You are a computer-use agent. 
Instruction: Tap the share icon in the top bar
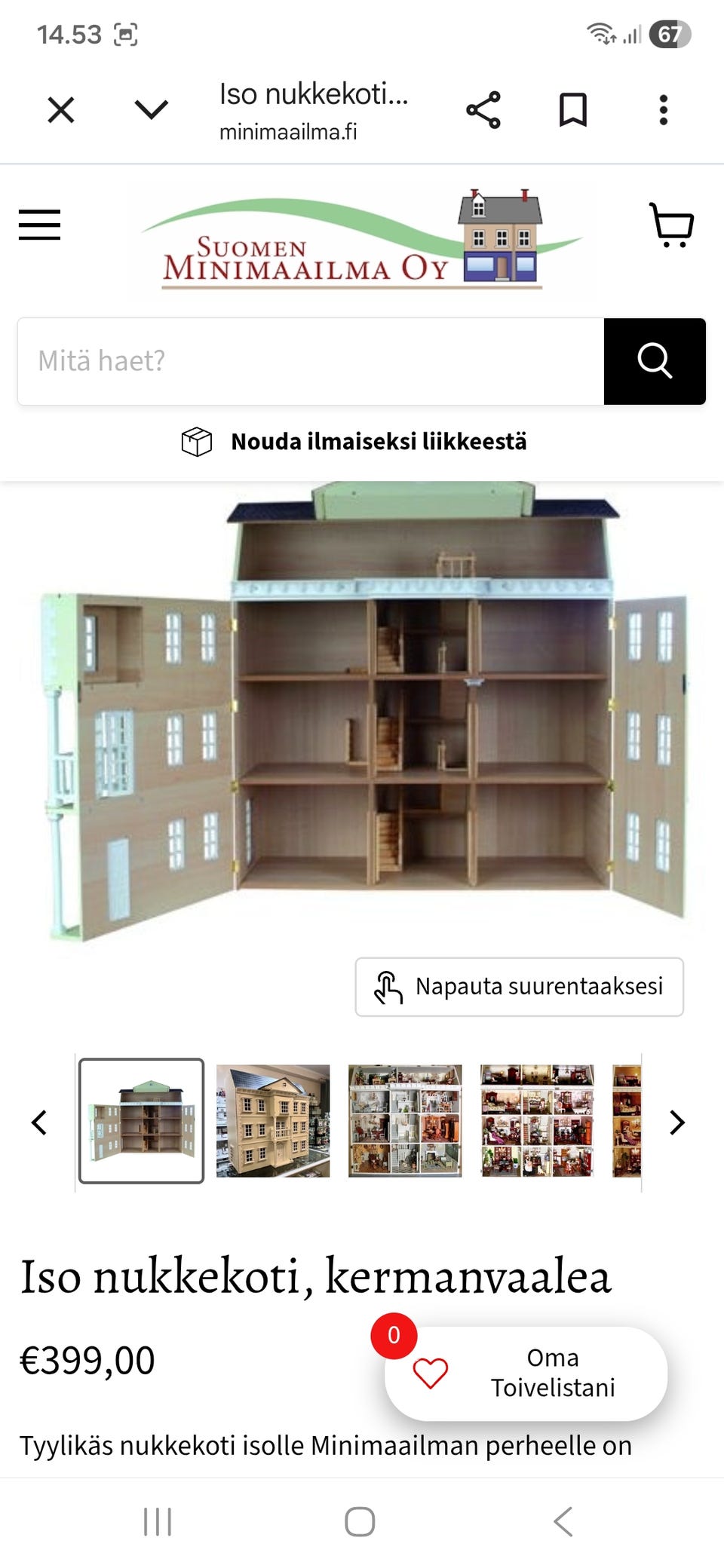pos(483,109)
